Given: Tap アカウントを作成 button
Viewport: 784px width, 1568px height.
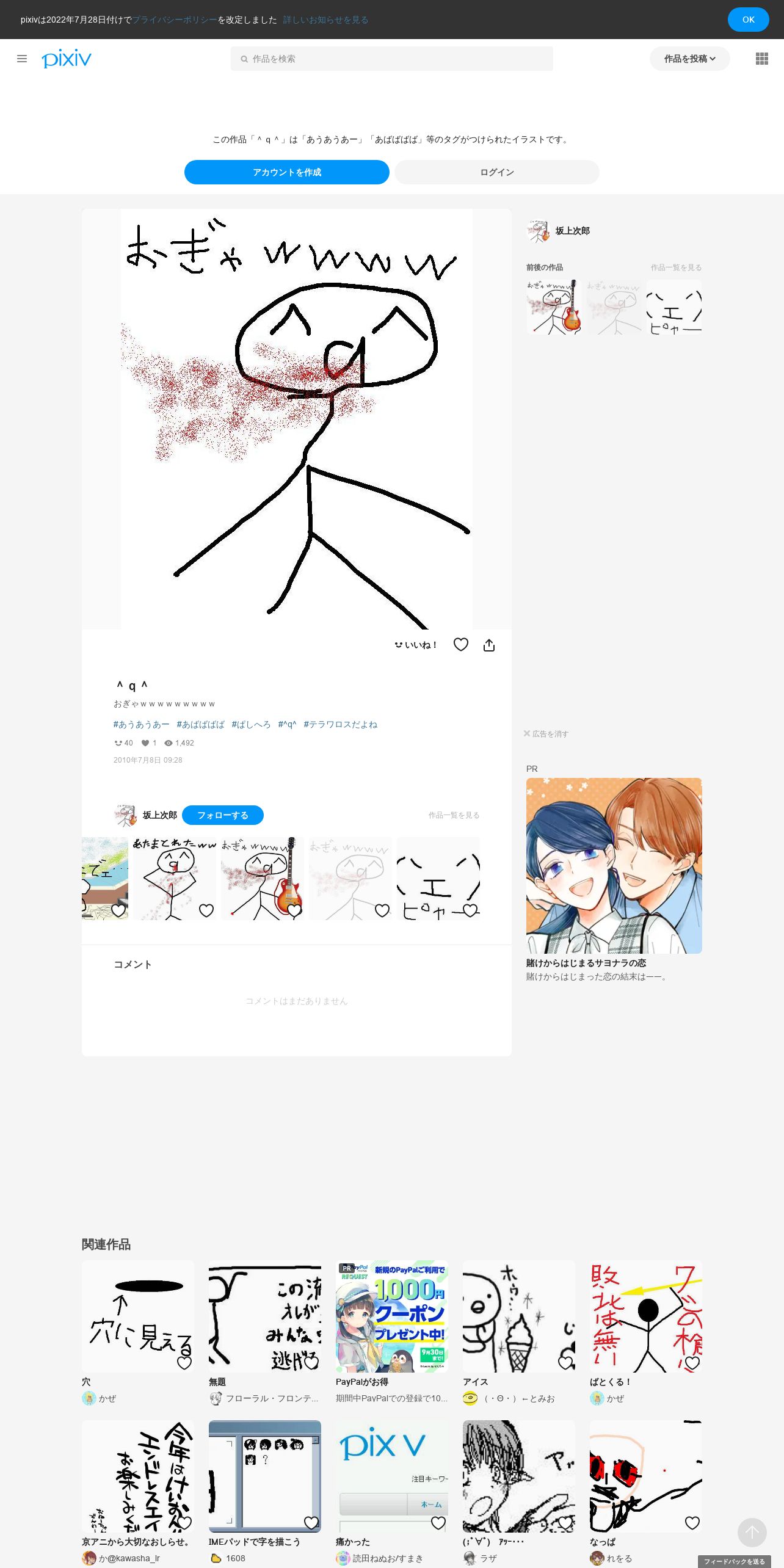Looking at the screenshot, I should [x=287, y=172].
